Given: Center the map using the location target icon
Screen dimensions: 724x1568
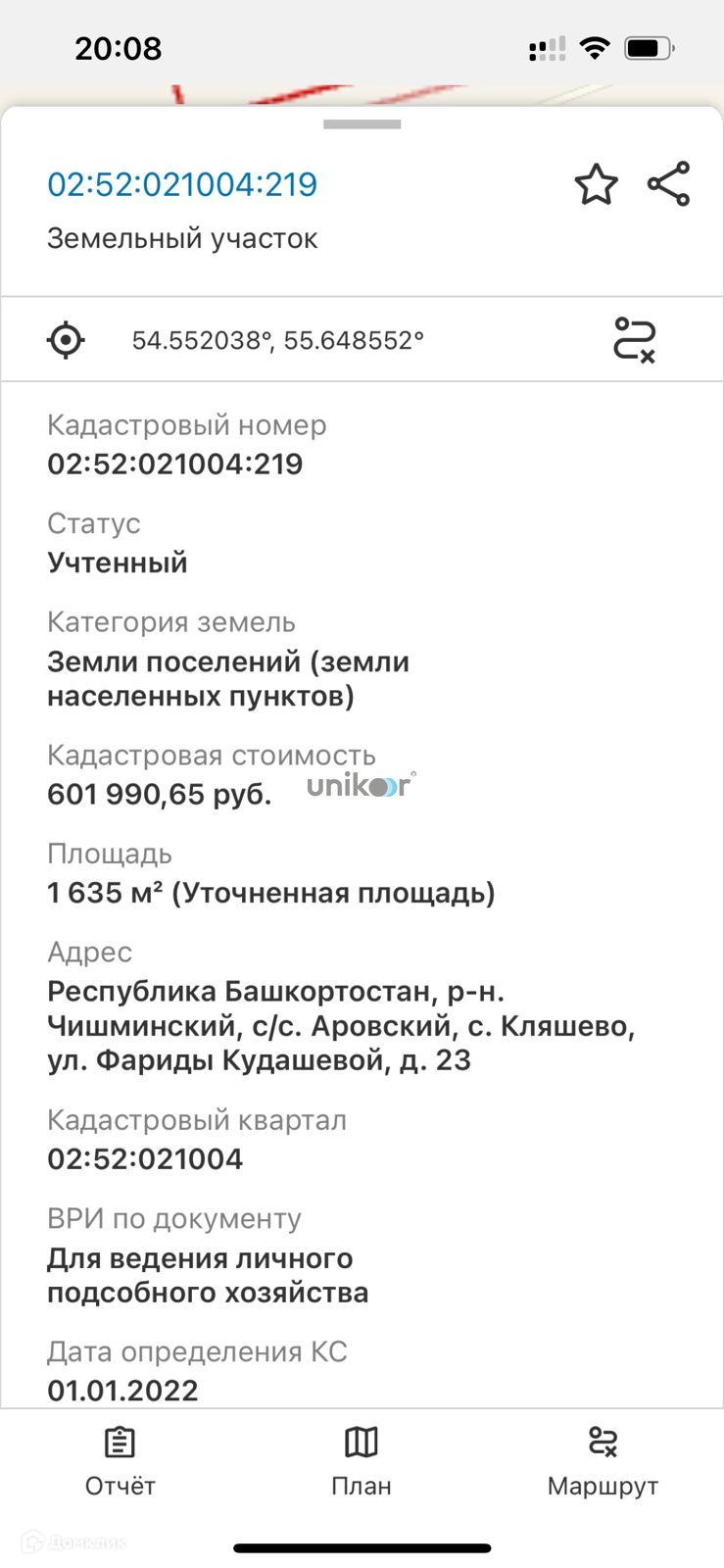Looking at the screenshot, I should click(x=66, y=340).
